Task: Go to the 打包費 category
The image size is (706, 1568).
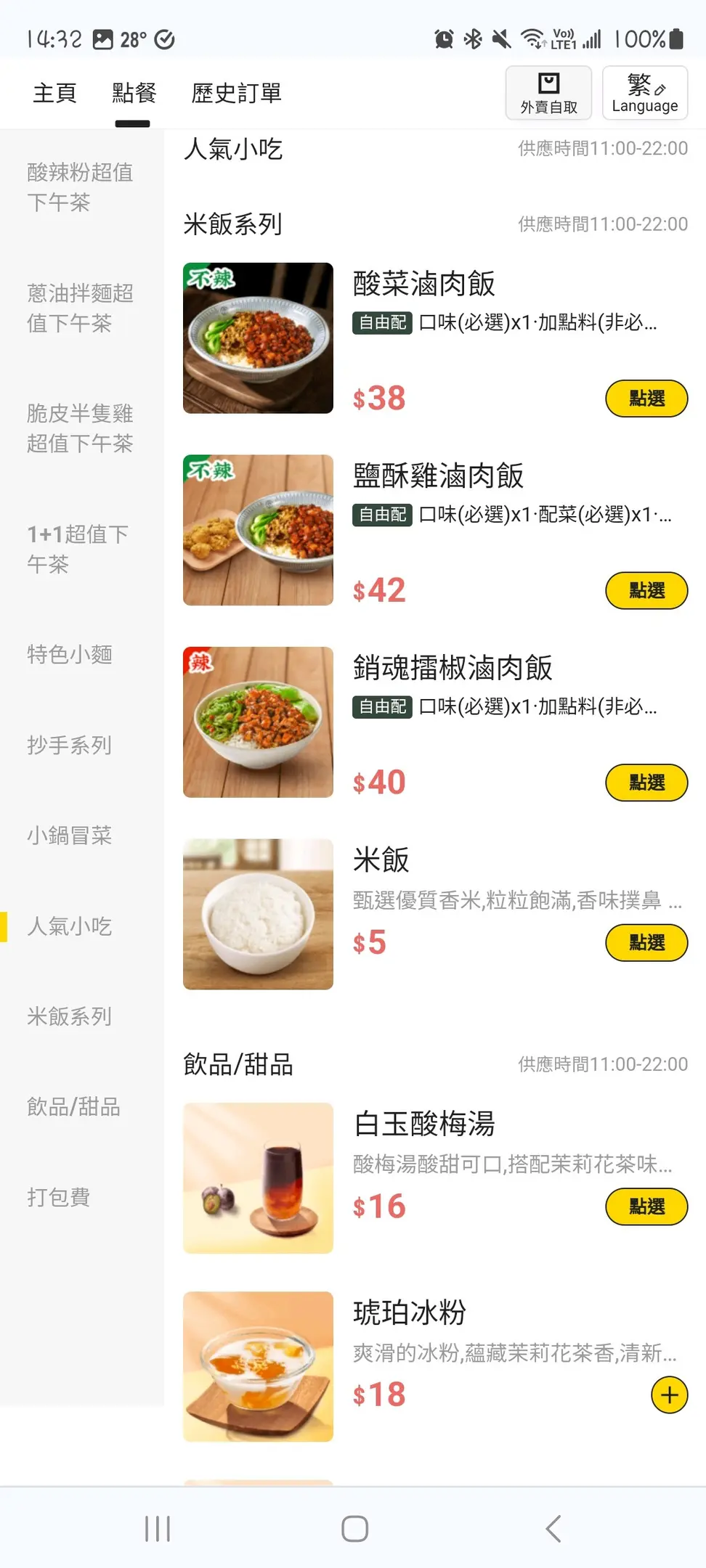Action: (59, 1197)
